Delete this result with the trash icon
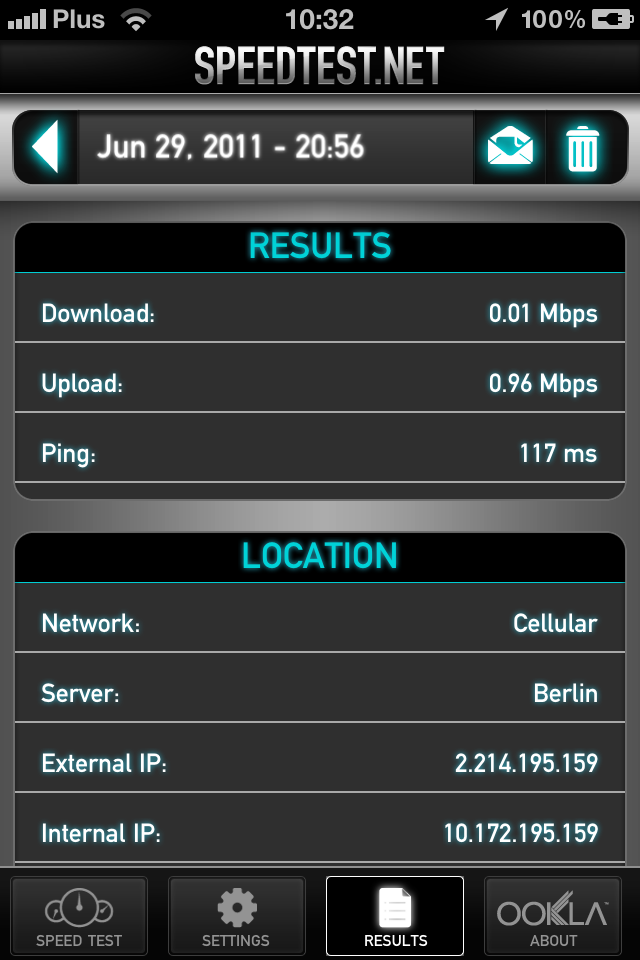The width and height of the screenshot is (640, 960). pyautogui.click(x=582, y=149)
